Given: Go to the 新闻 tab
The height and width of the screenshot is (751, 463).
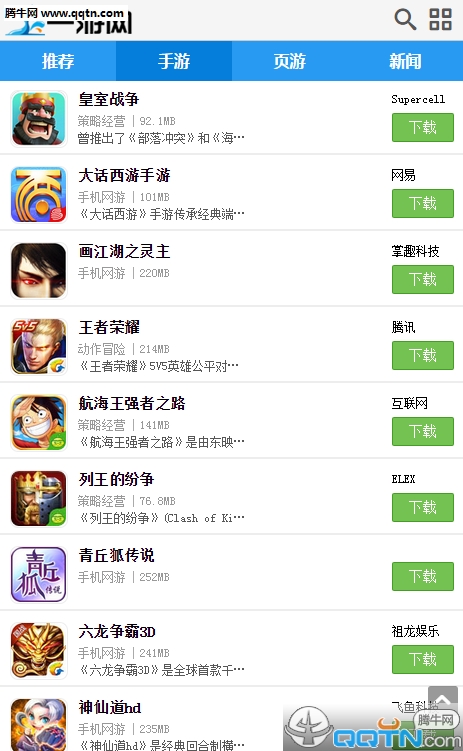Looking at the screenshot, I should (405, 61).
